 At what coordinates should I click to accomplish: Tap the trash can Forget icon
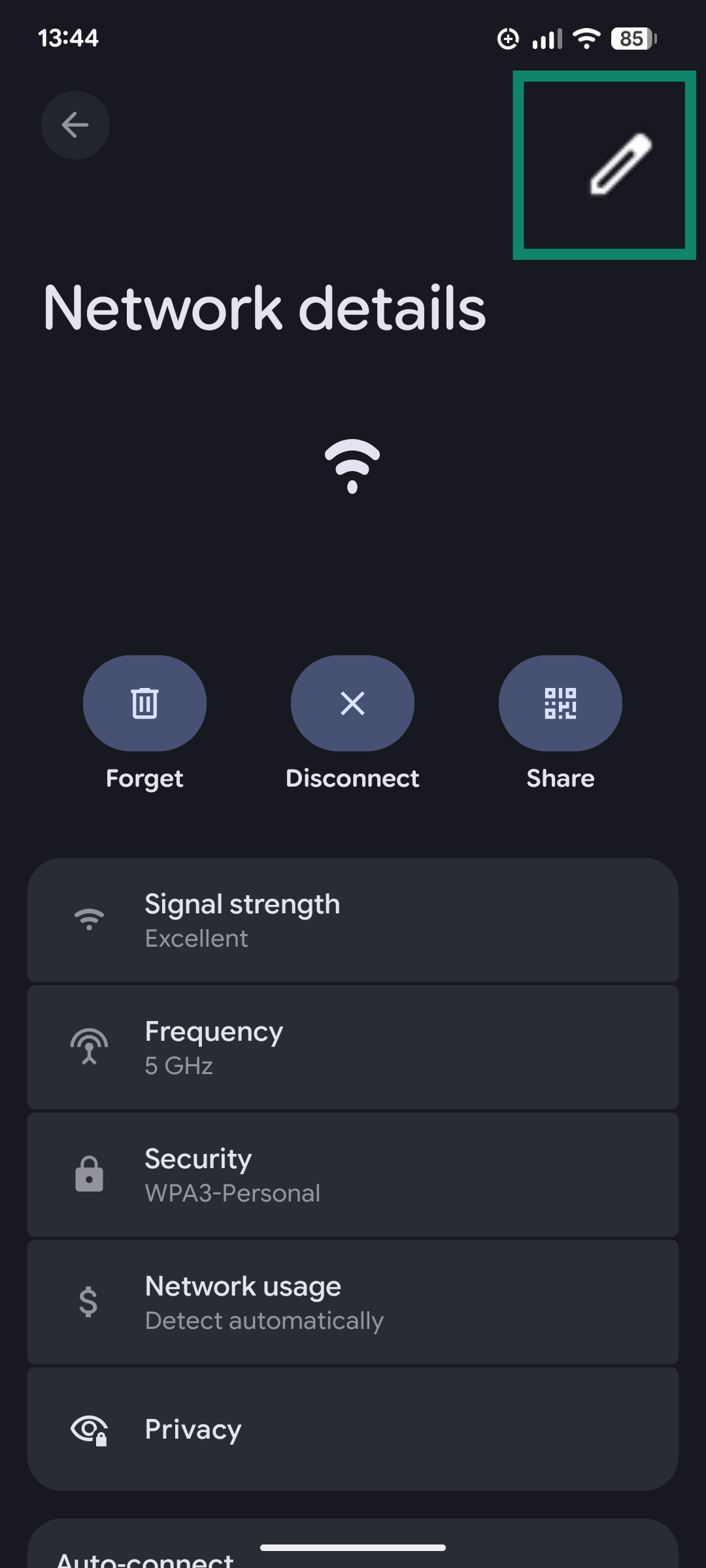[144, 703]
